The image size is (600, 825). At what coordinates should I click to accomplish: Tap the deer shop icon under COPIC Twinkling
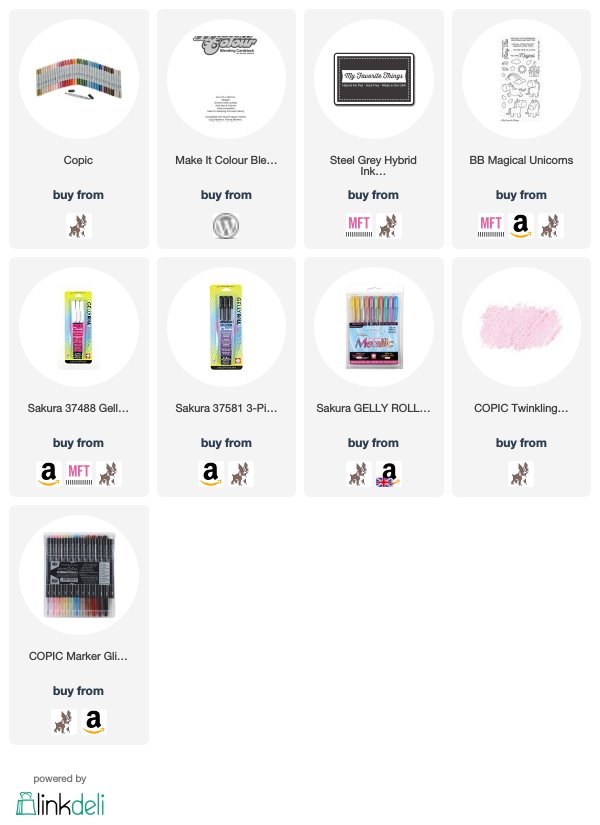(x=520, y=474)
